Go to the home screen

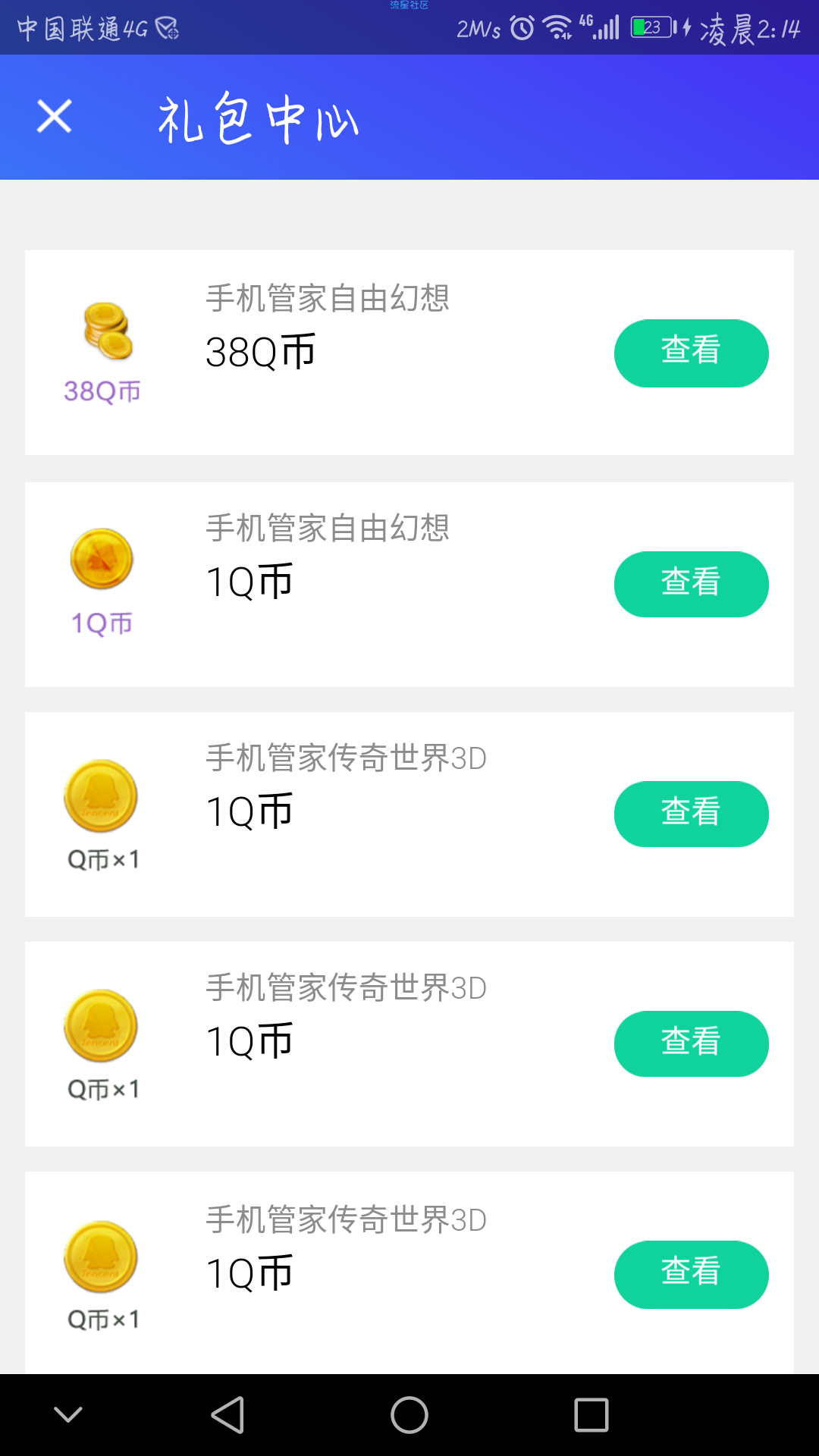tap(409, 1415)
